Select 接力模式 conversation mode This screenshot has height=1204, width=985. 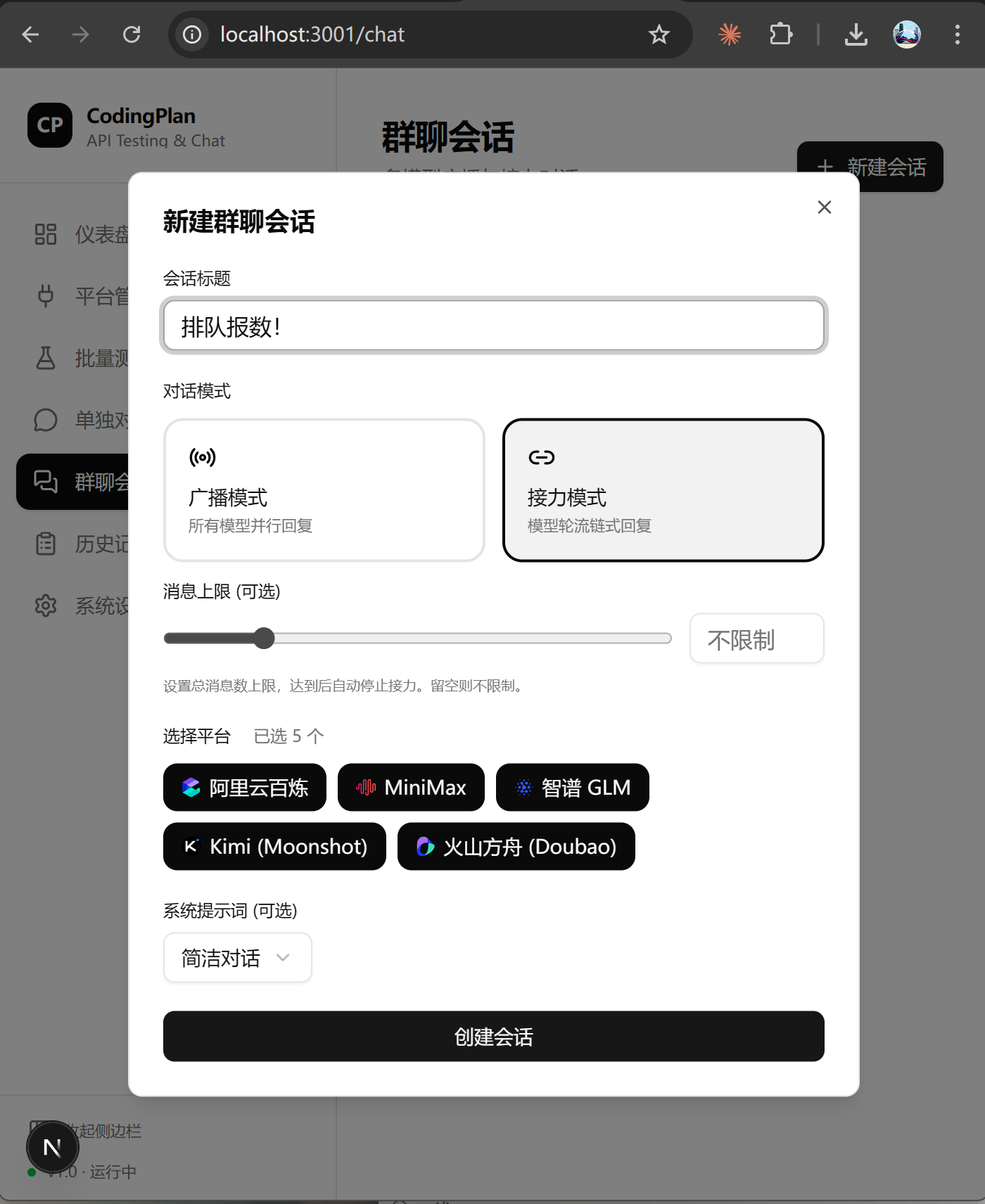(663, 490)
